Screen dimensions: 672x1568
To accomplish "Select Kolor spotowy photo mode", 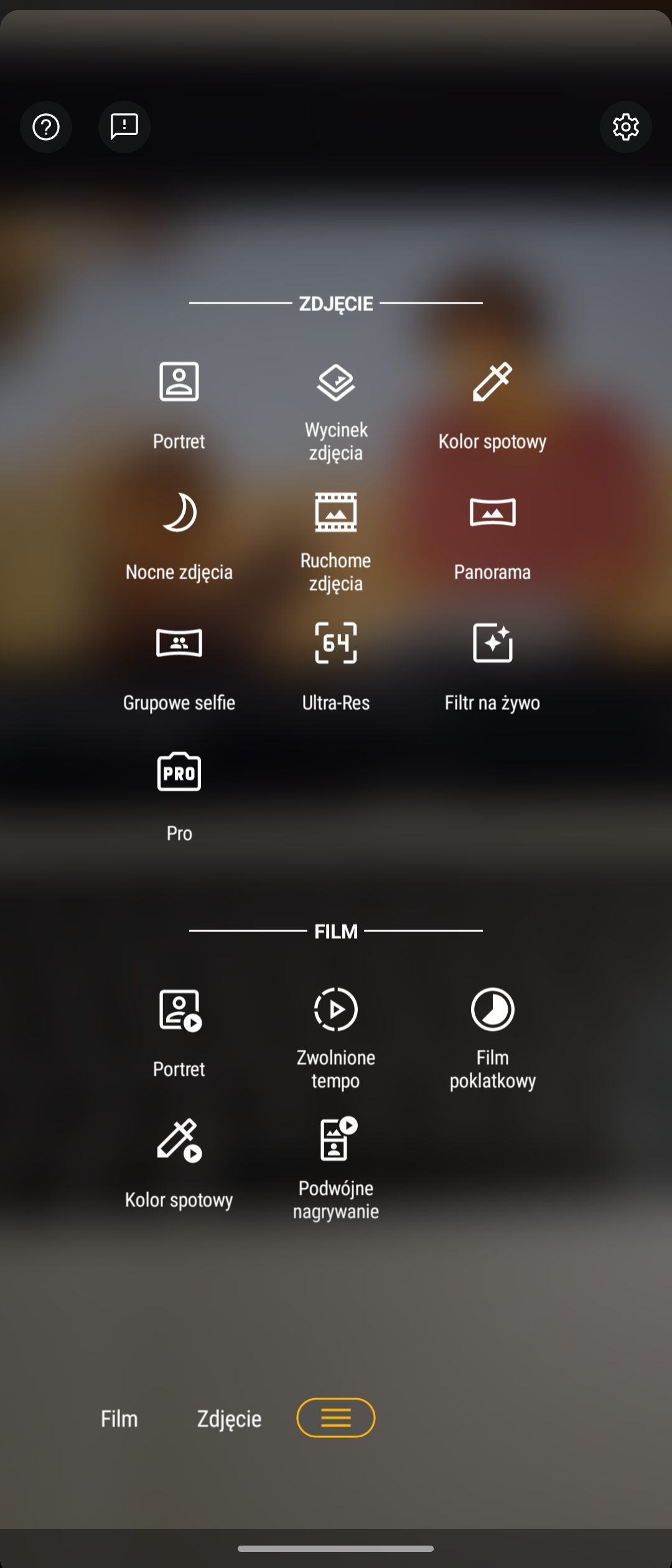I will point(492,406).
